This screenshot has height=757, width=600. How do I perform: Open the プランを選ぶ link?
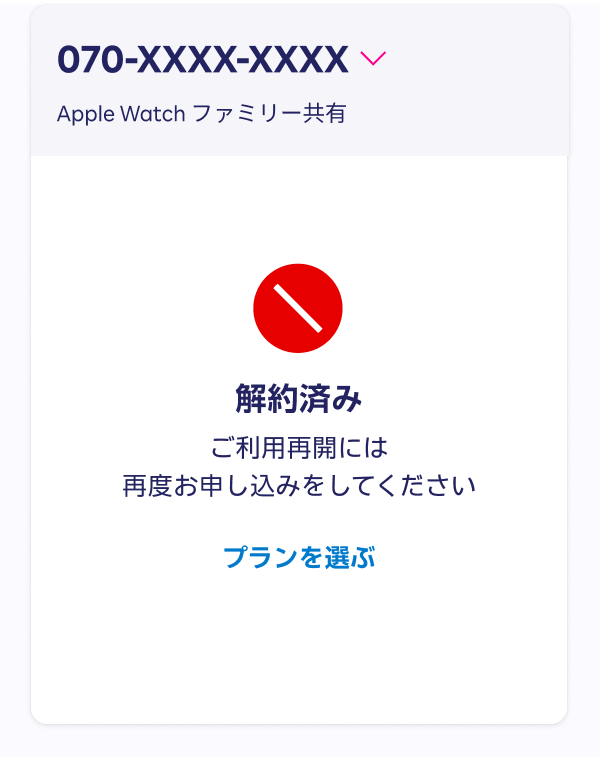point(299,558)
